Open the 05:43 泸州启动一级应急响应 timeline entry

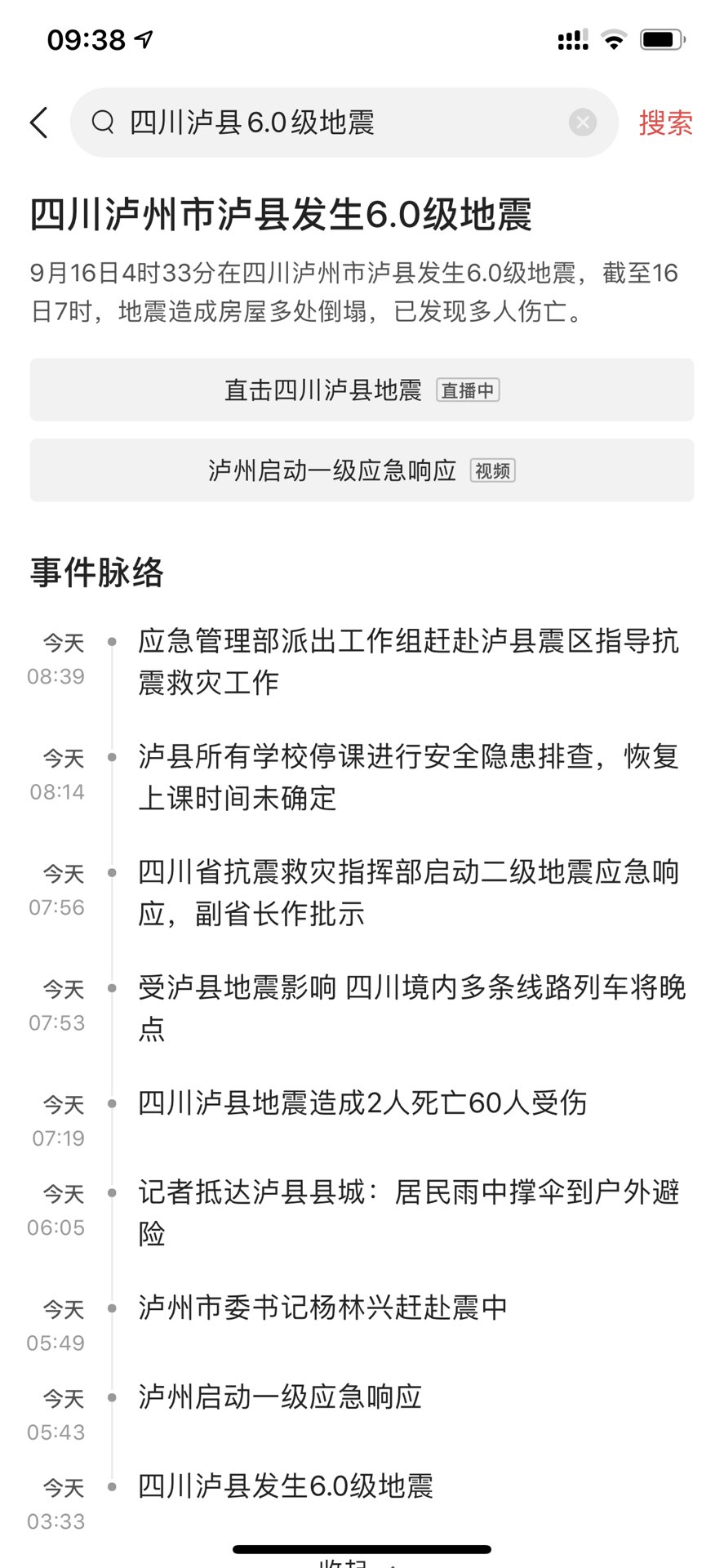coord(280,1397)
